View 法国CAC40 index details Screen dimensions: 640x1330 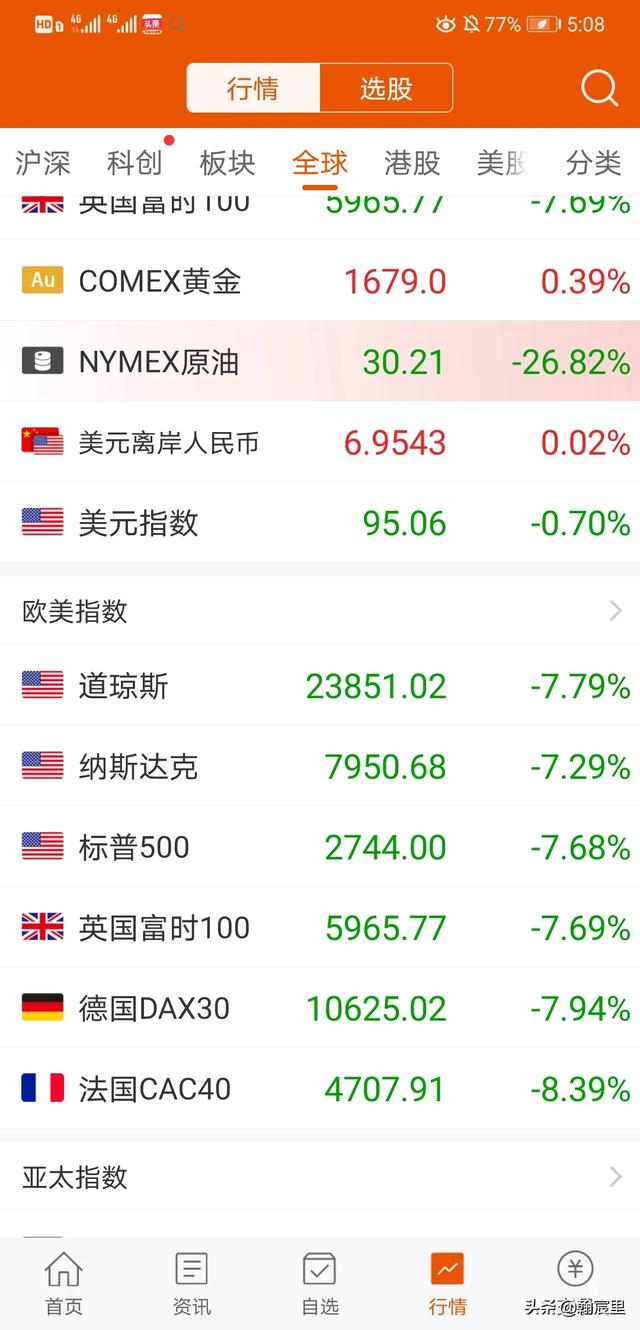(320, 1088)
